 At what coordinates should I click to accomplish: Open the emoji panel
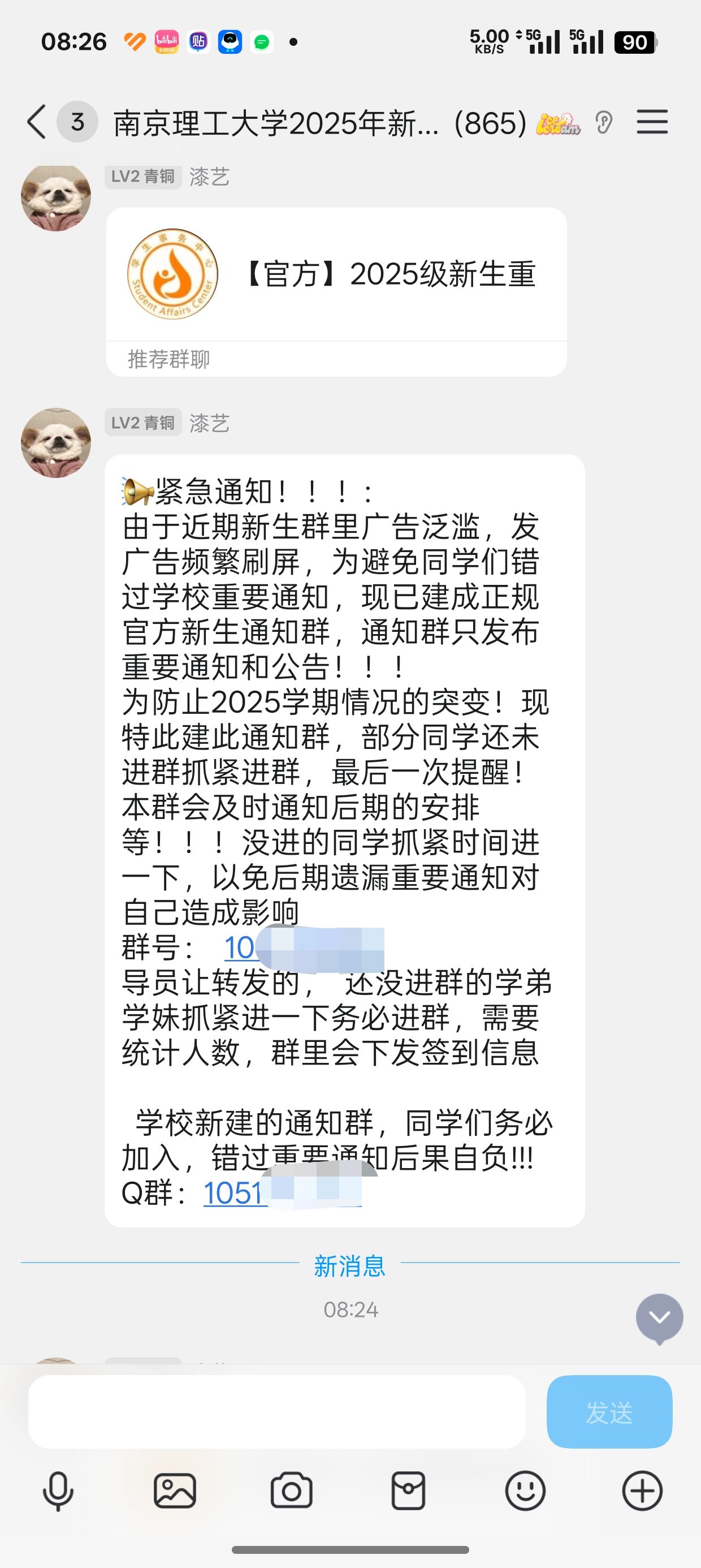[x=525, y=1491]
